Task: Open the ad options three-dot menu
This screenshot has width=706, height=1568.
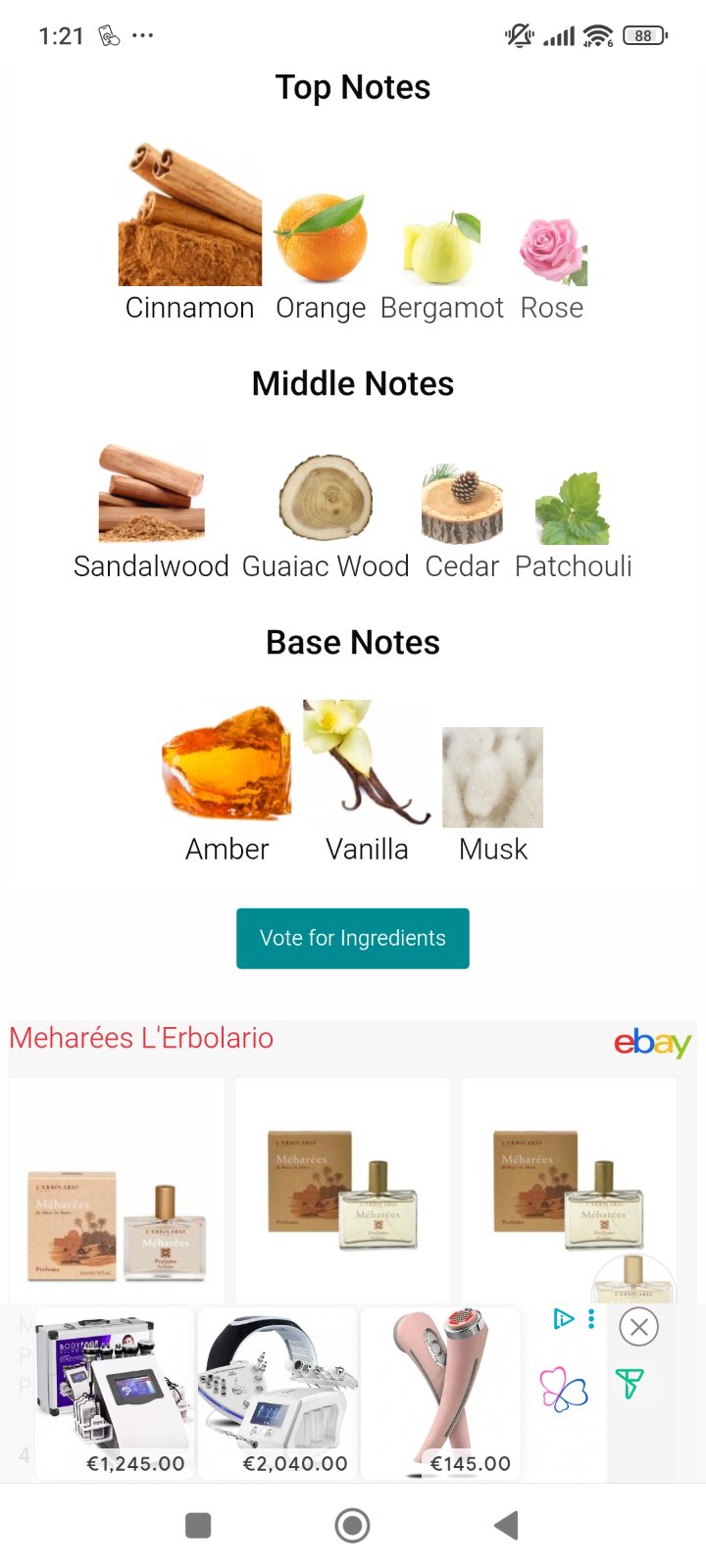Action: pos(591,1319)
